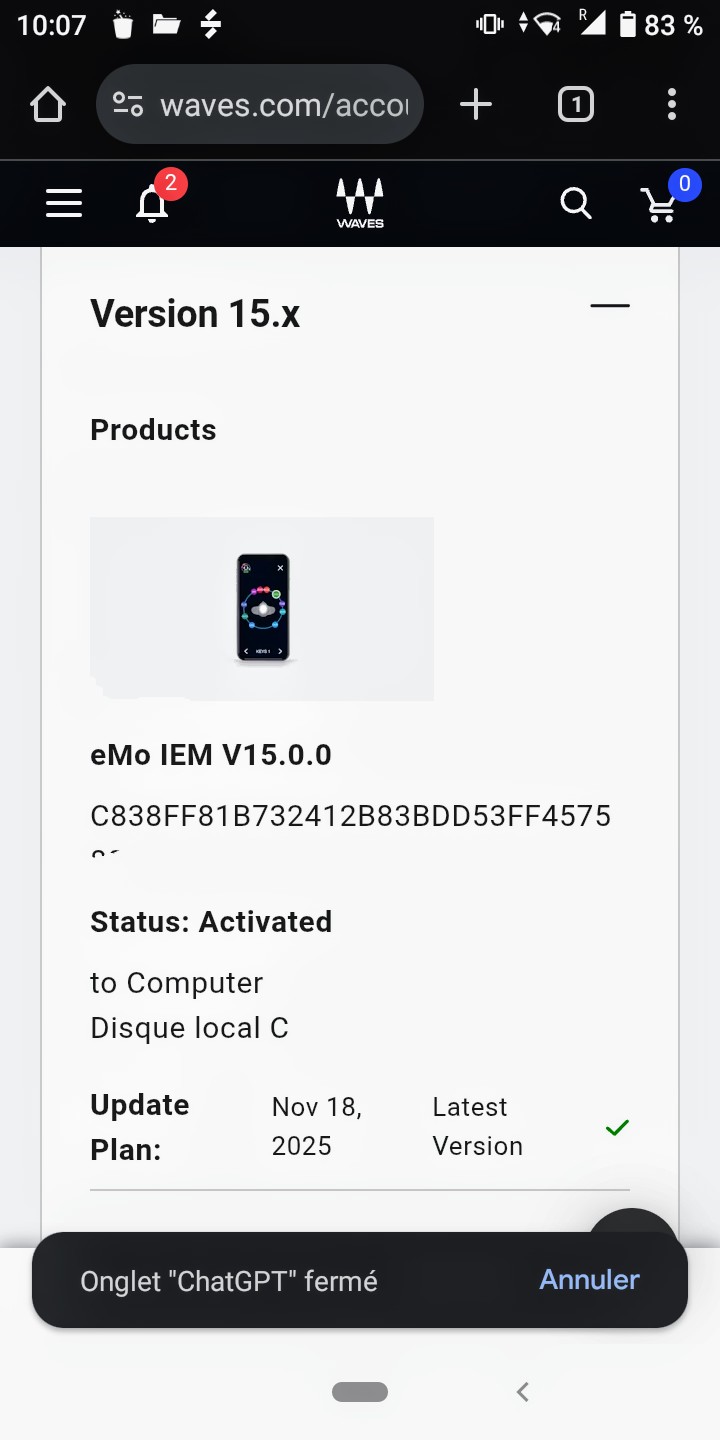Search the Waves site
This screenshot has height=1440, width=720.
pyautogui.click(x=576, y=204)
